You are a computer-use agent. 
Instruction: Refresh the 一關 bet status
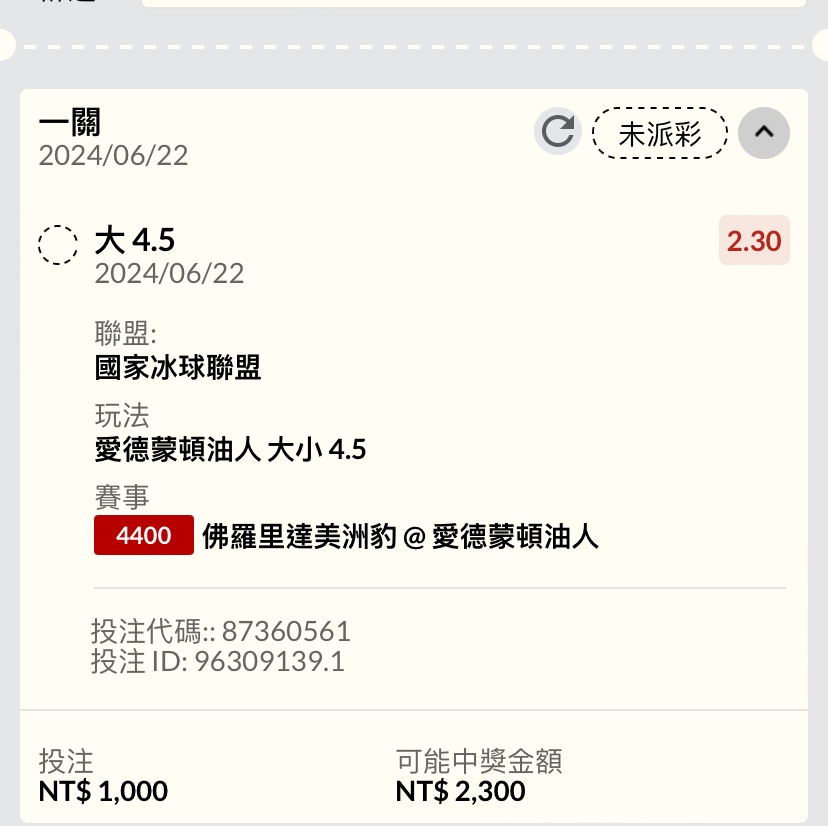coord(558,132)
